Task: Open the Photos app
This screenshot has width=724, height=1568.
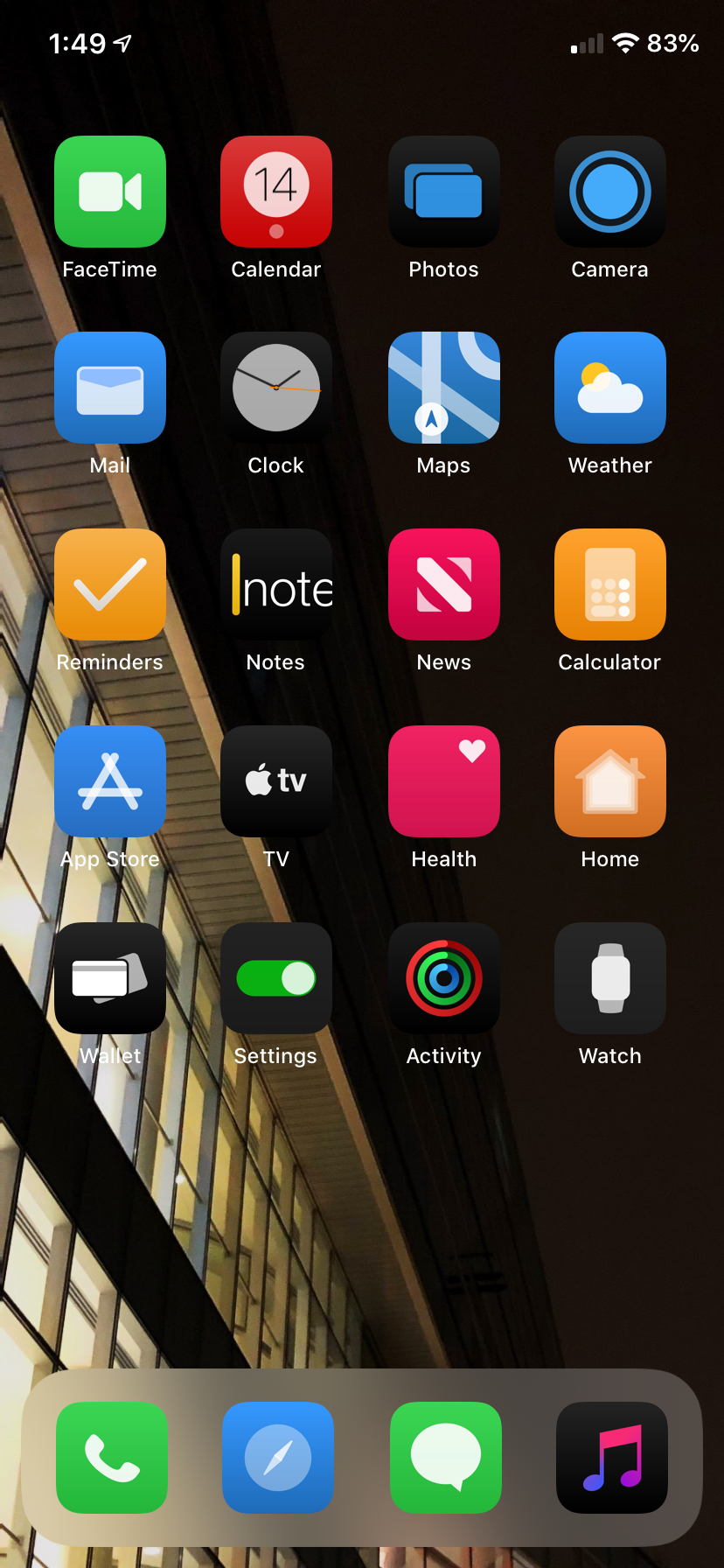Action: click(444, 192)
